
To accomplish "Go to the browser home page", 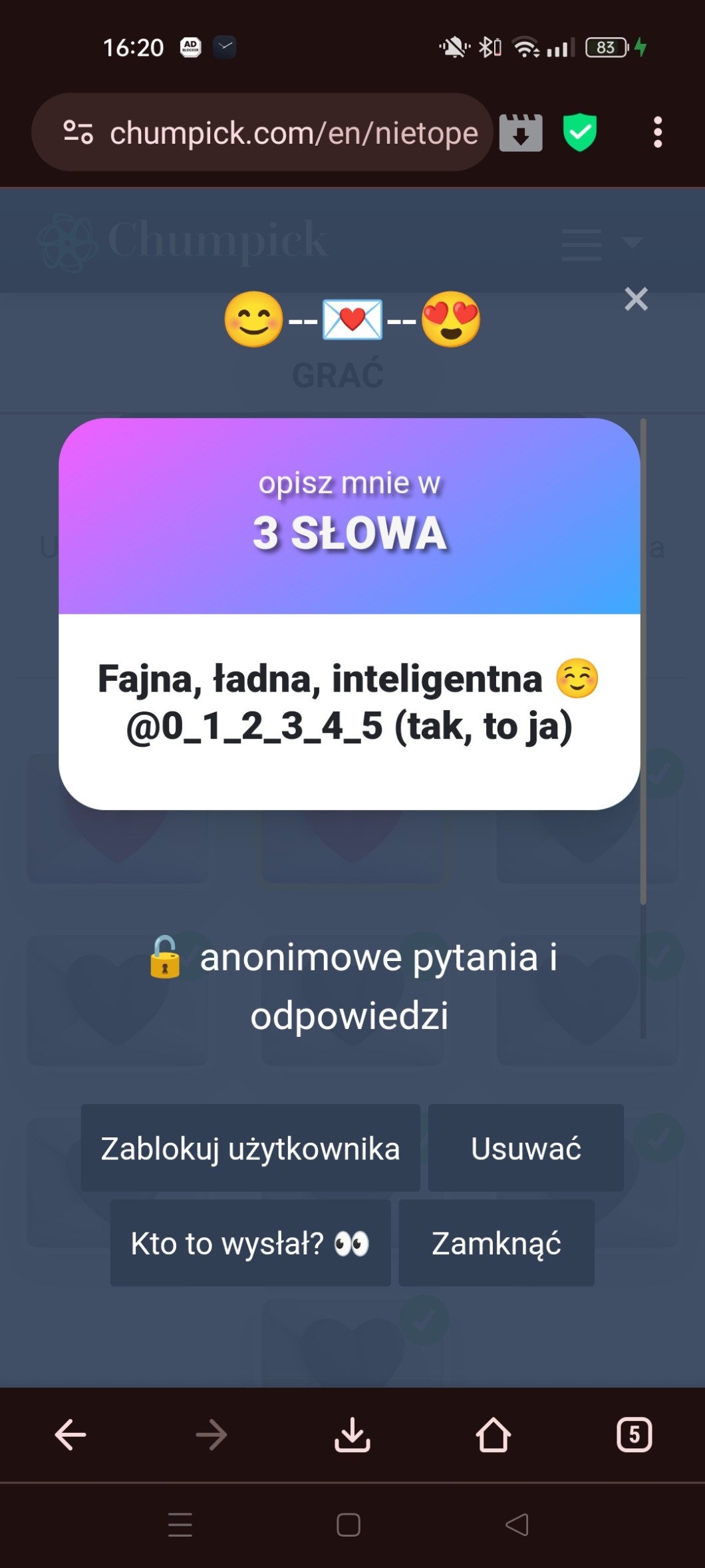I will [x=493, y=1434].
